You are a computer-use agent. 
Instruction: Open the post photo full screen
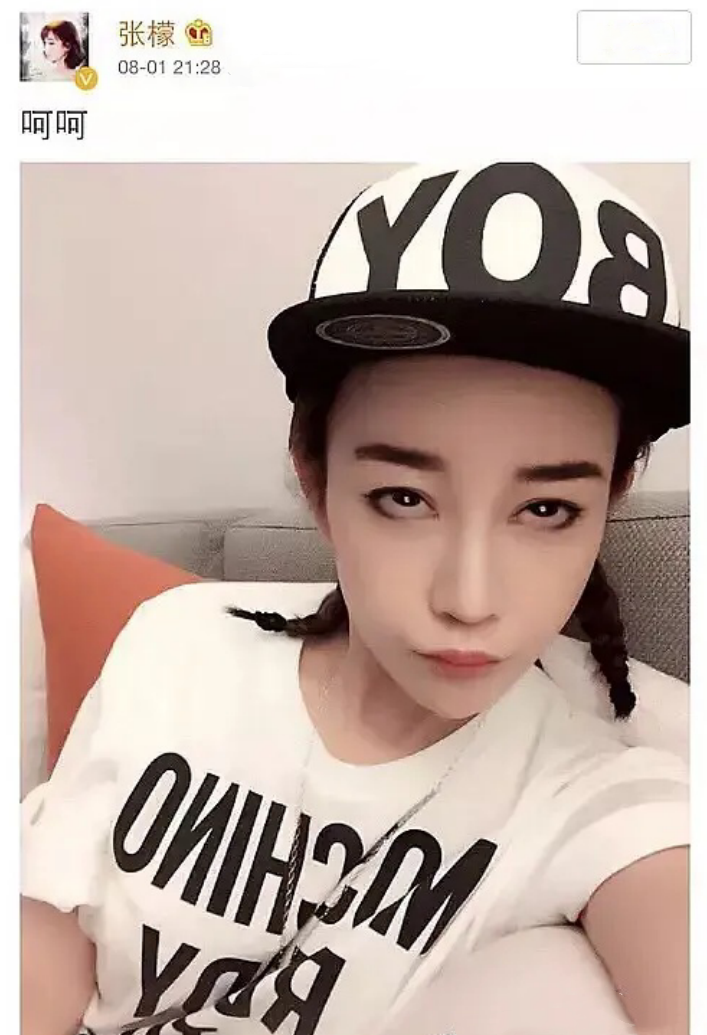354,598
